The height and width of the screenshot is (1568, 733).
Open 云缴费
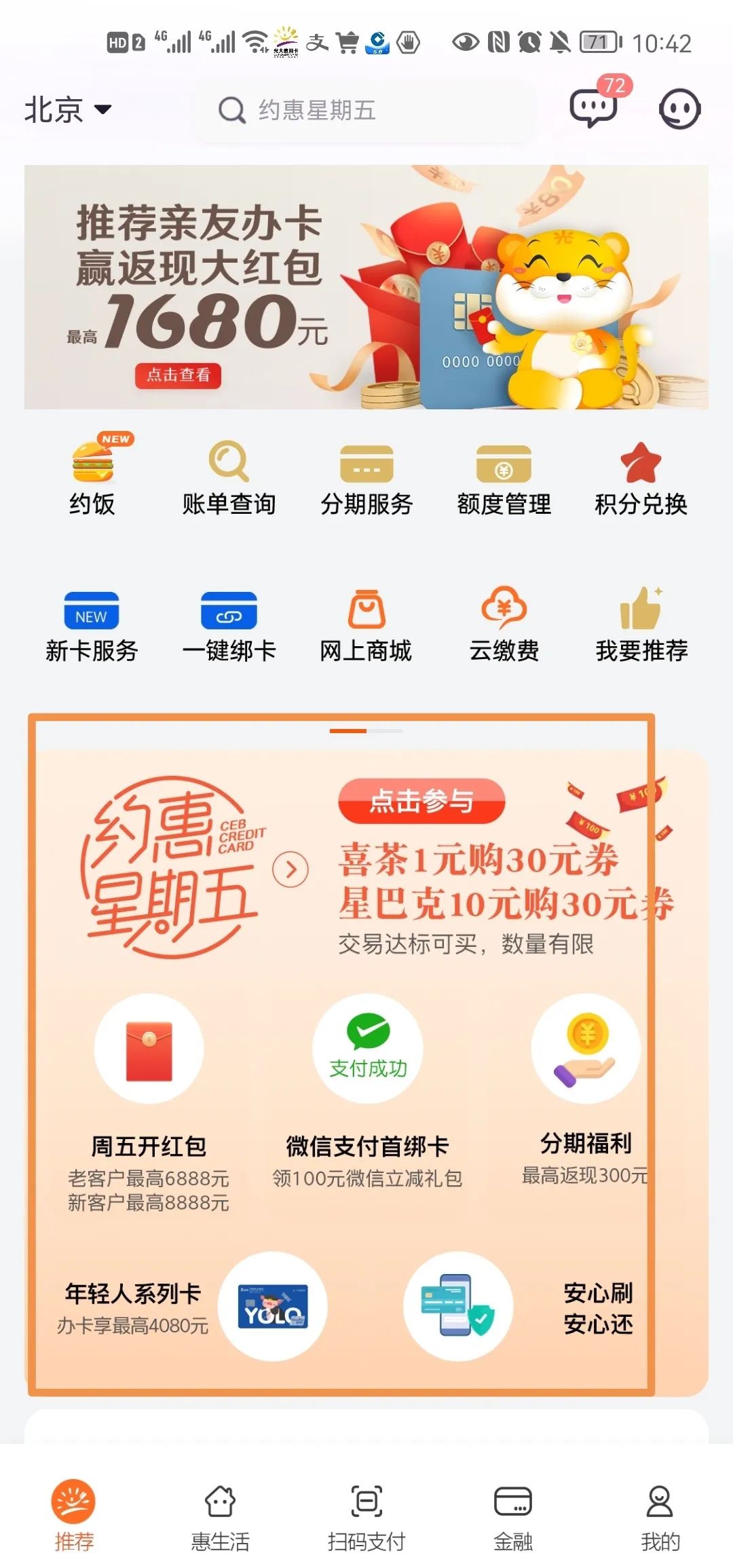[504, 626]
